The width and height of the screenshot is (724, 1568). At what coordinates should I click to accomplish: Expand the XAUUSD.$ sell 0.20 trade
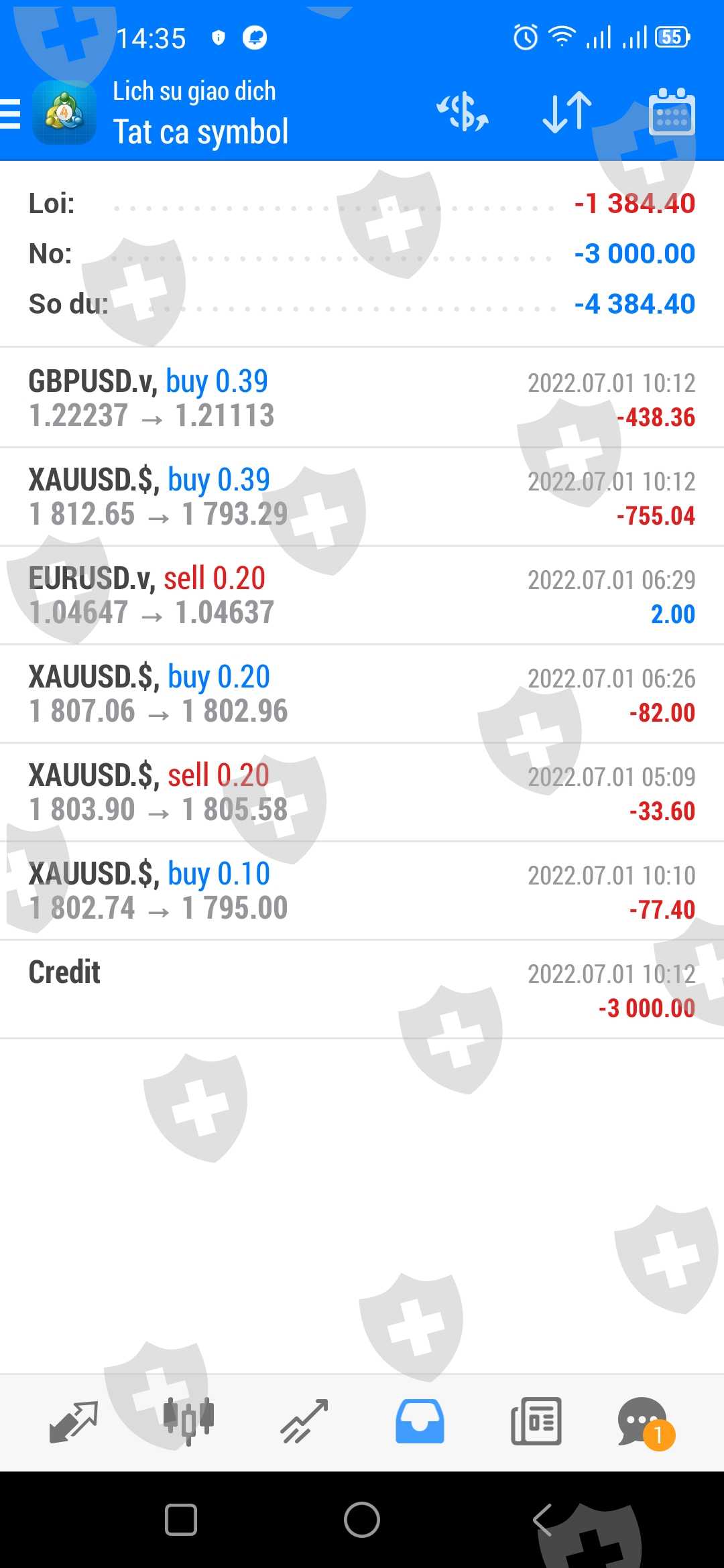point(362,792)
